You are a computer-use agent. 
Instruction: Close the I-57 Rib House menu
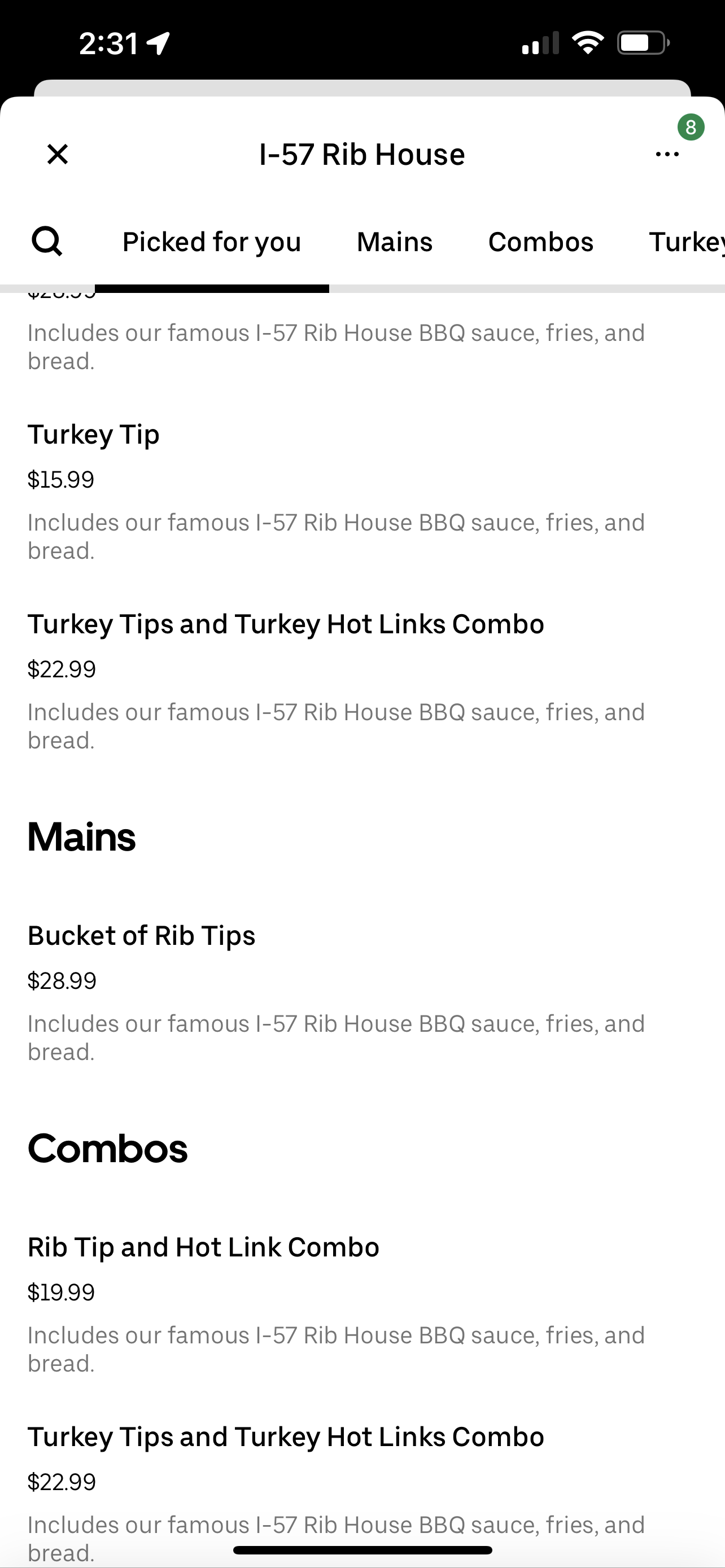[x=58, y=154]
